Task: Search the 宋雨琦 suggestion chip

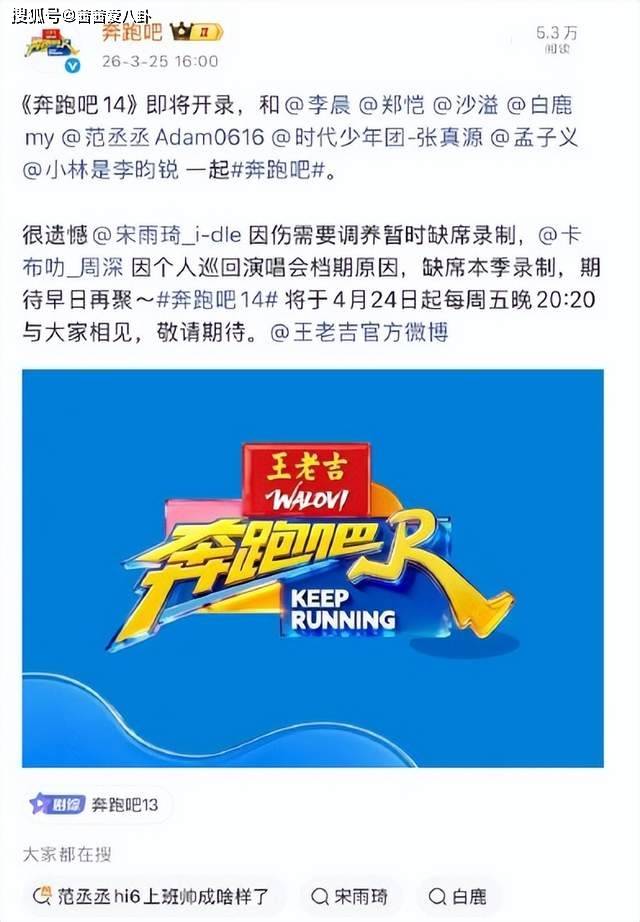Action: point(349,896)
